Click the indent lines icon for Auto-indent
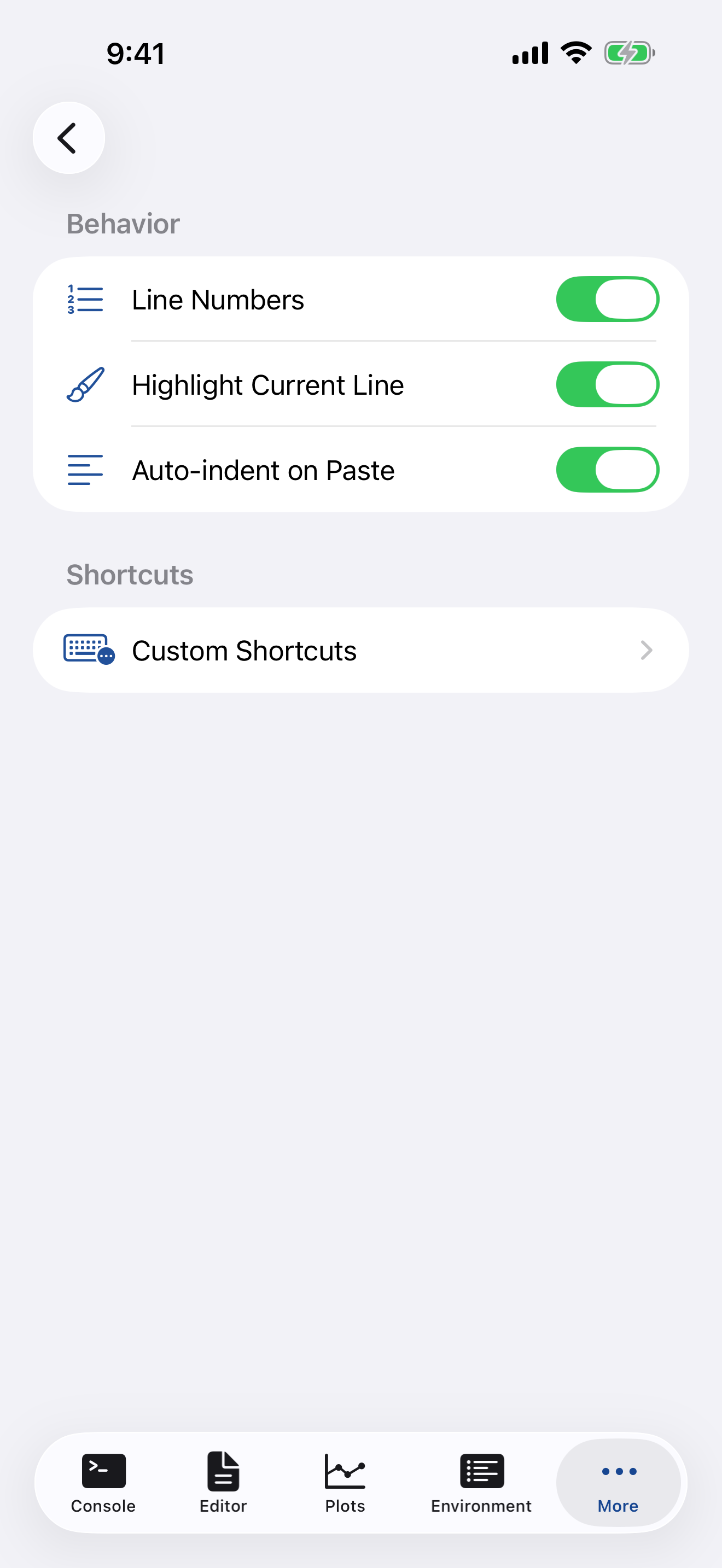This screenshot has height=1568, width=722. (x=85, y=469)
